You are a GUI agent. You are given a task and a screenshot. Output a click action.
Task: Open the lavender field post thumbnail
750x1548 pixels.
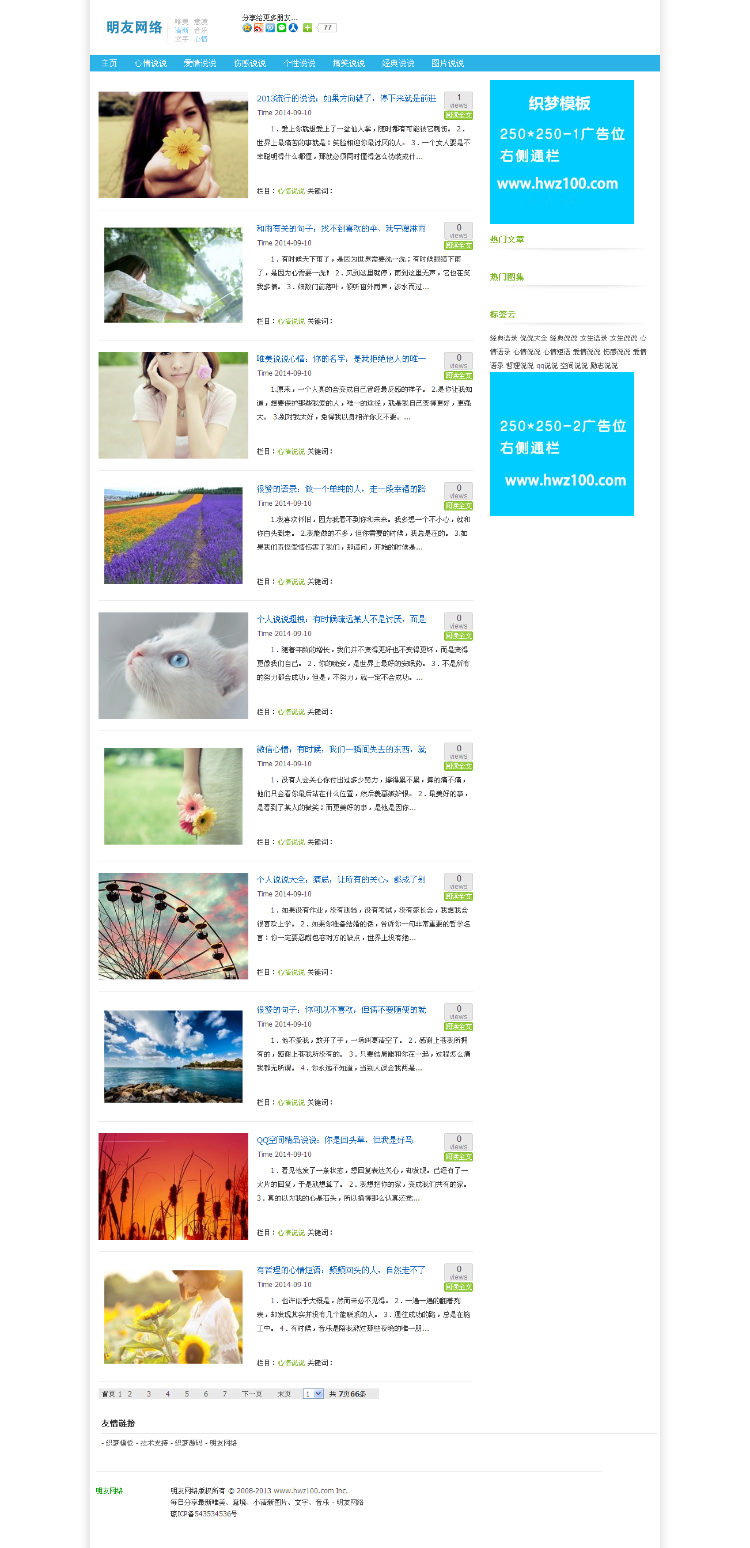pyautogui.click(x=173, y=536)
